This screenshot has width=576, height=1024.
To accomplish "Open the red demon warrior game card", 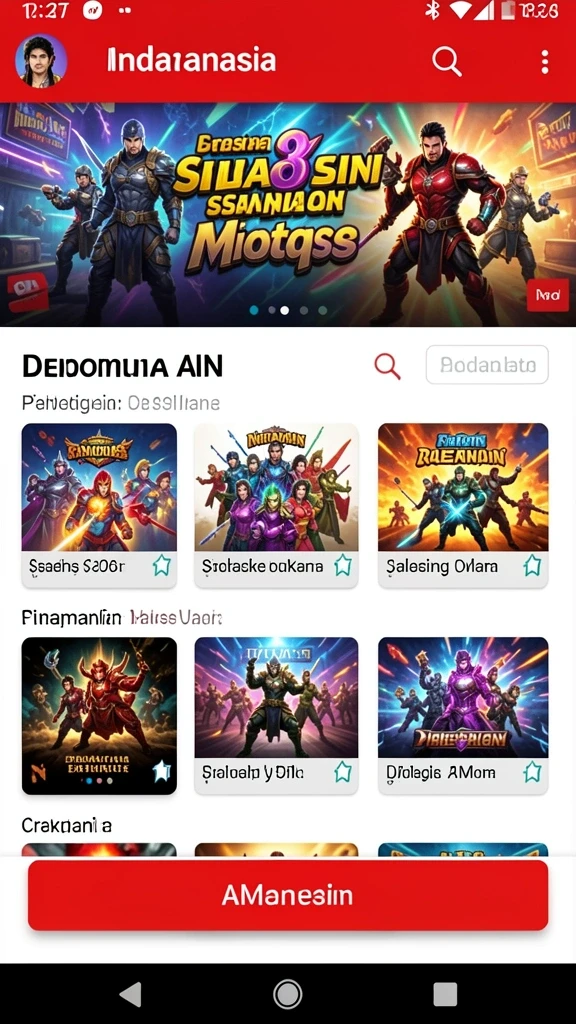I will coord(99,716).
